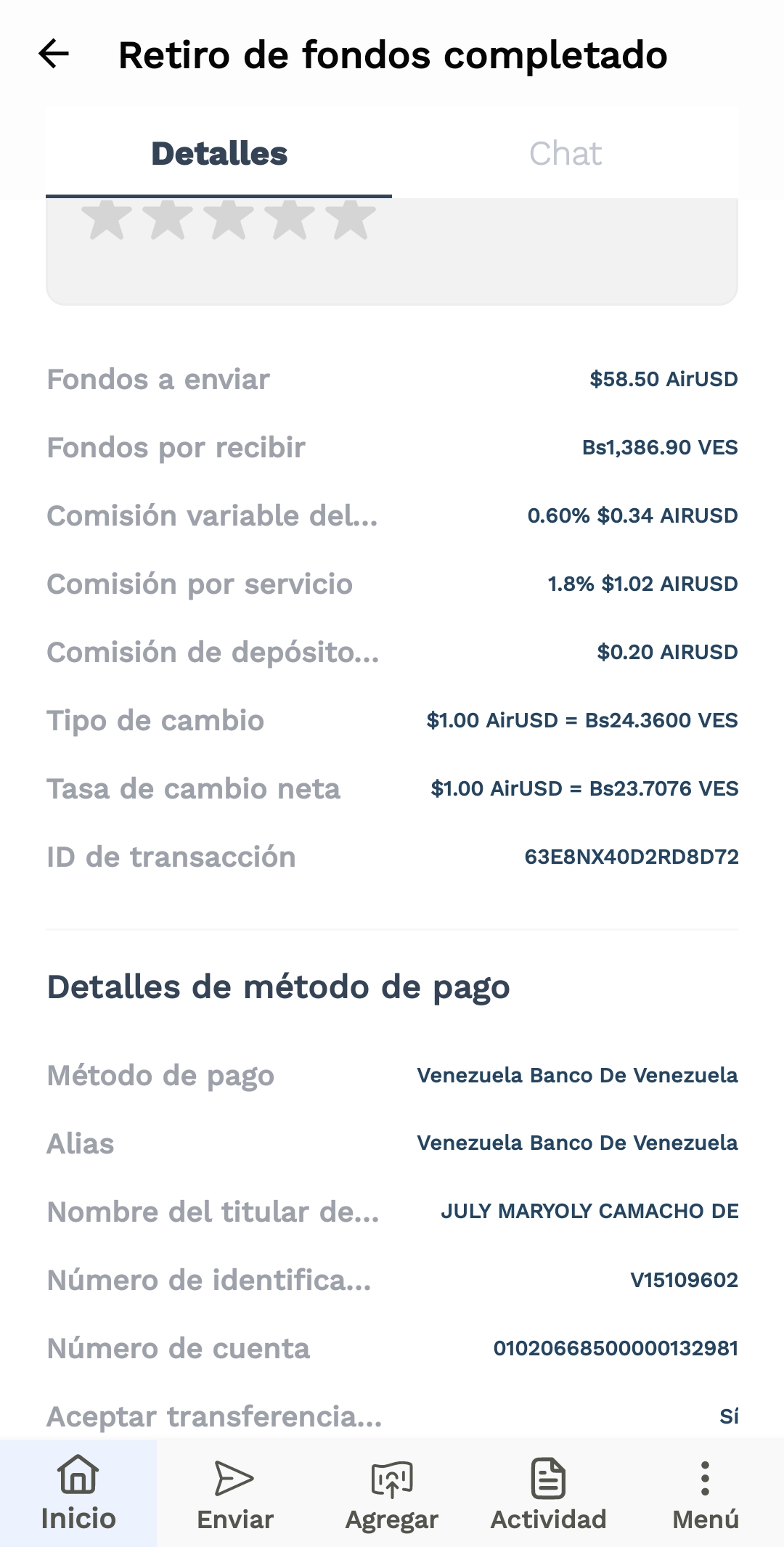Switch to the Chat tab
Viewport: 784px width, 1547px height.
[565, 154]
